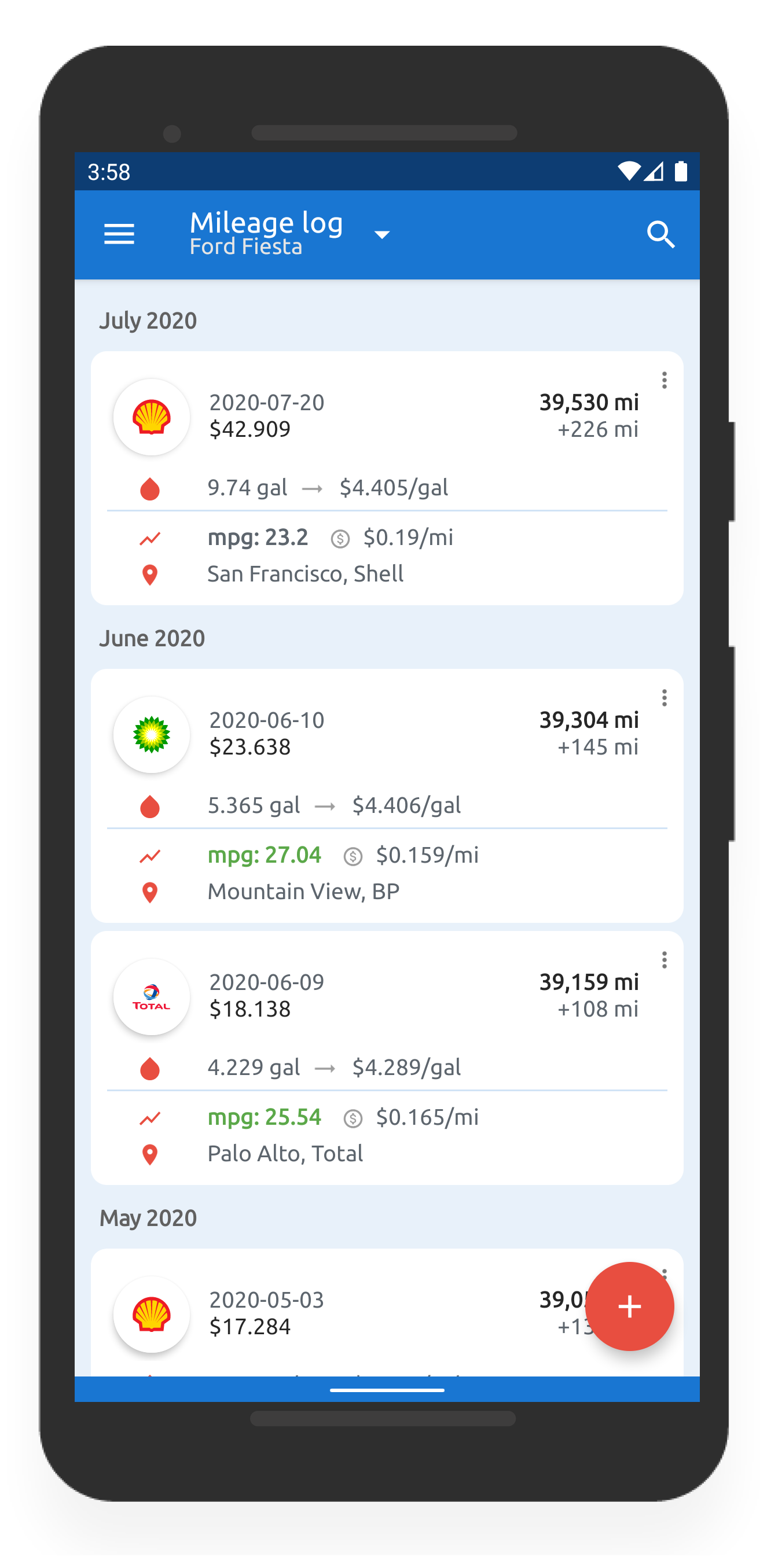This screenshot has height=1568, width=767.
Task: Open overflow menu for 2020-06-09 entry
Action: (664, 960)
